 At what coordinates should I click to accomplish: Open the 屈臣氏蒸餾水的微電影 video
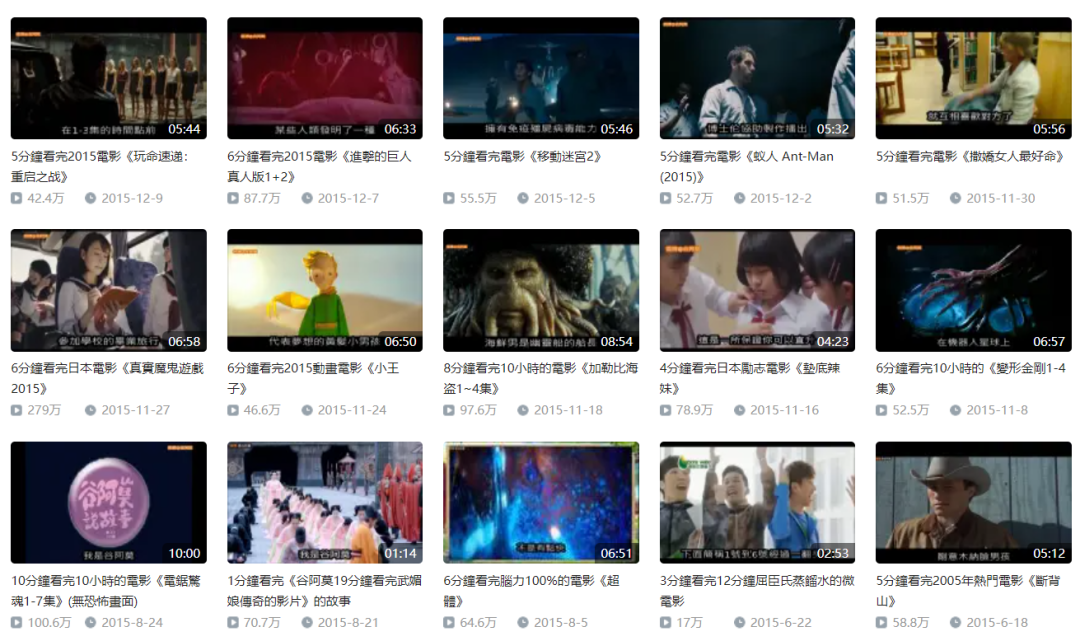tap(757, 502)
